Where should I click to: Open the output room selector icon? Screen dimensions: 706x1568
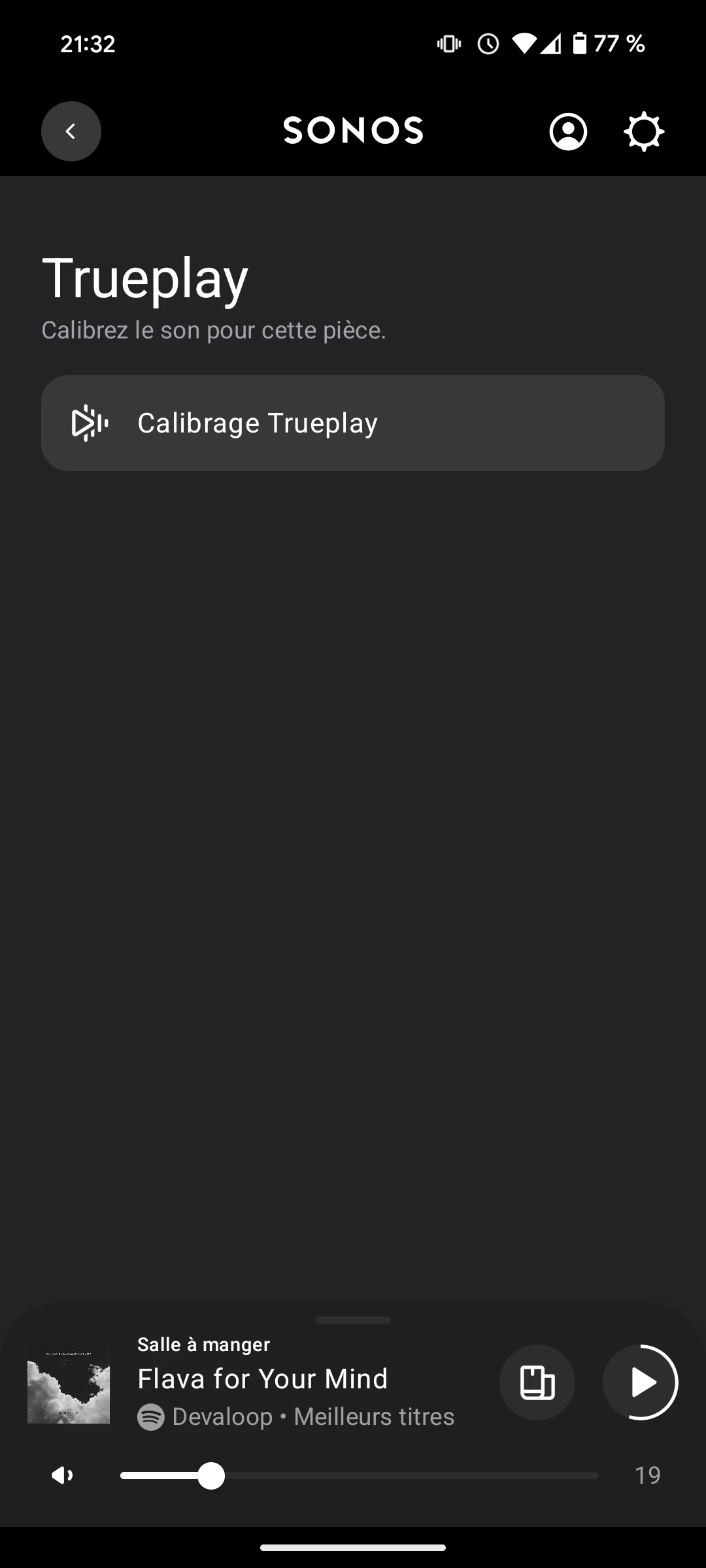[x=537, y=1382]
